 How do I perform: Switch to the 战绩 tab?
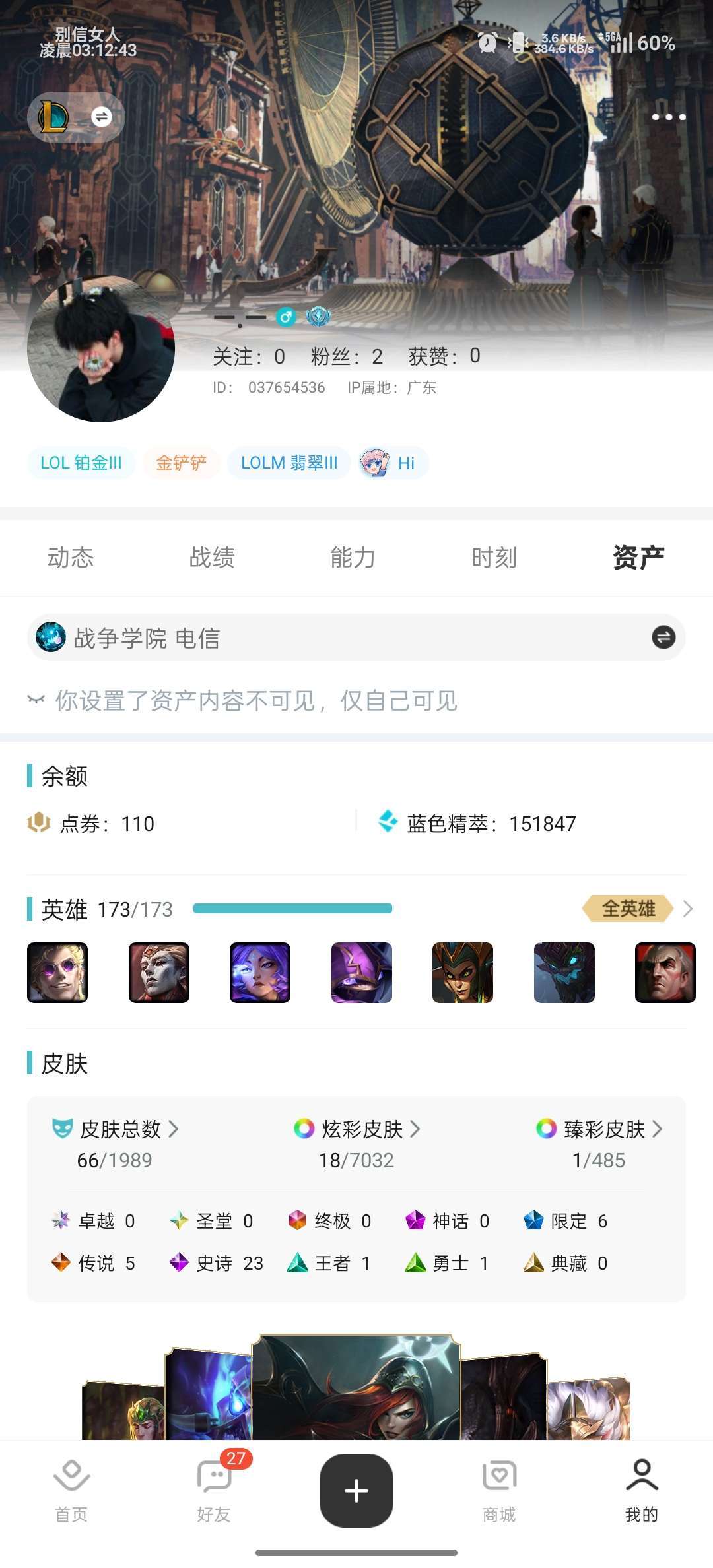(x=212, y=557)
